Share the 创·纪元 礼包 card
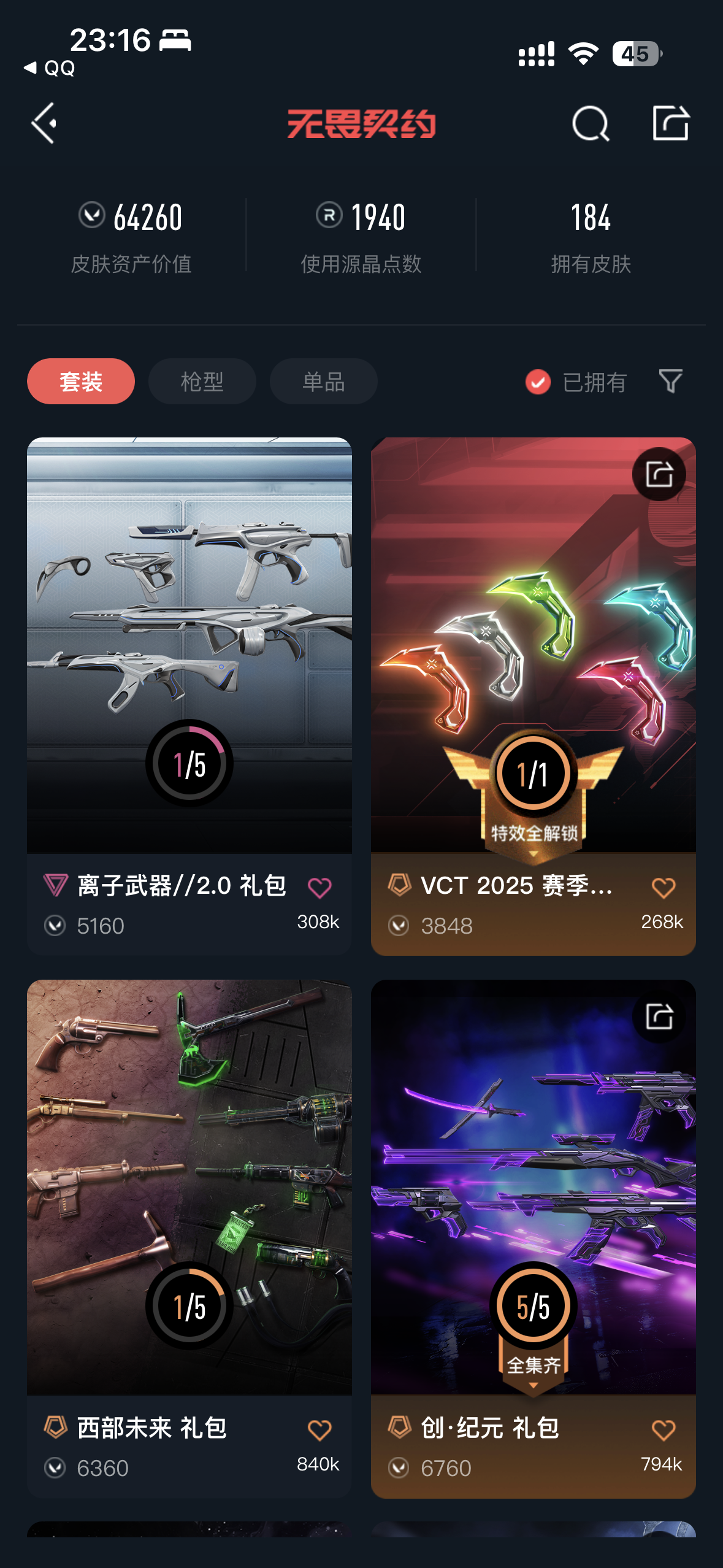The height and width of the screenshot is (1568, 723). pos(659,1017)
